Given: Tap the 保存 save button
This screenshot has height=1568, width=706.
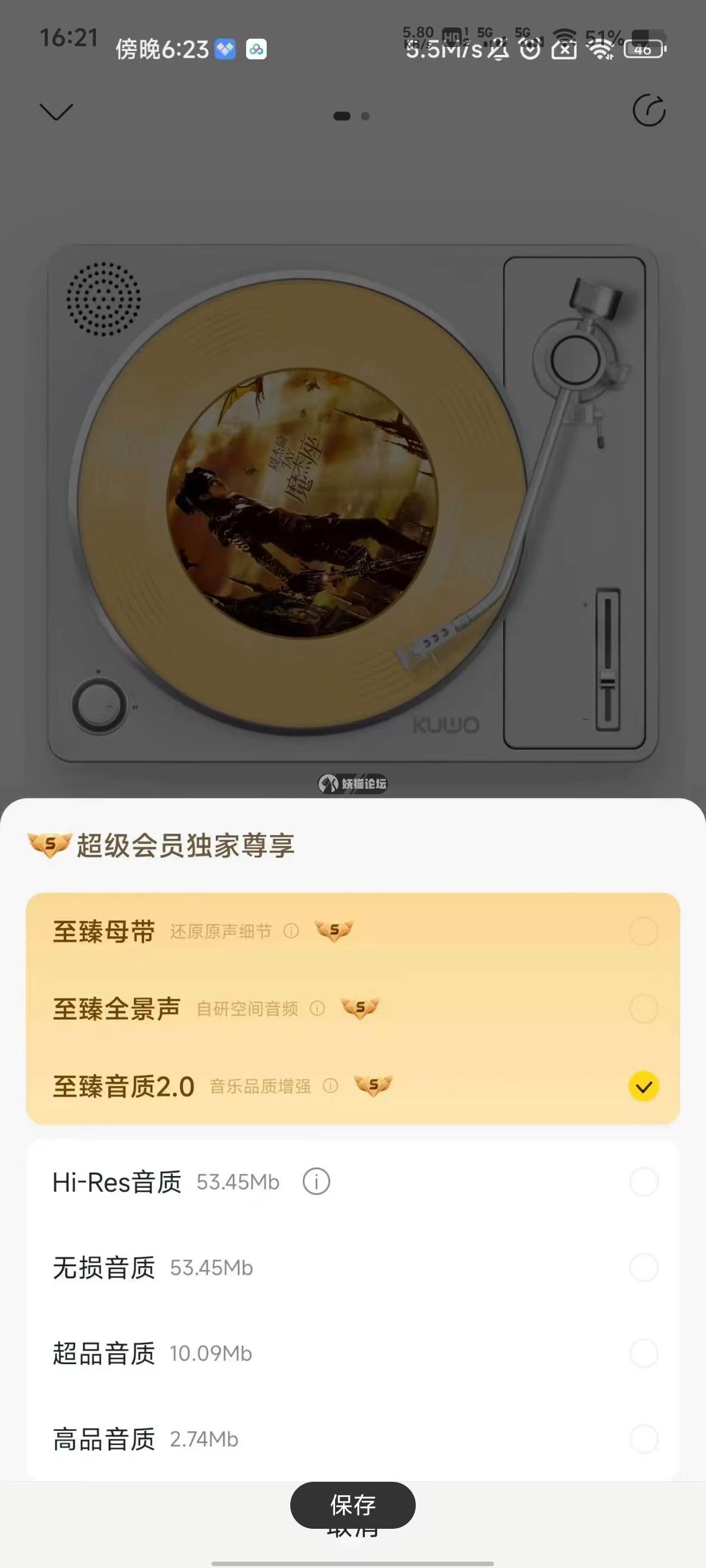Looking at the screenshot, I should (x=352, y=1505).
